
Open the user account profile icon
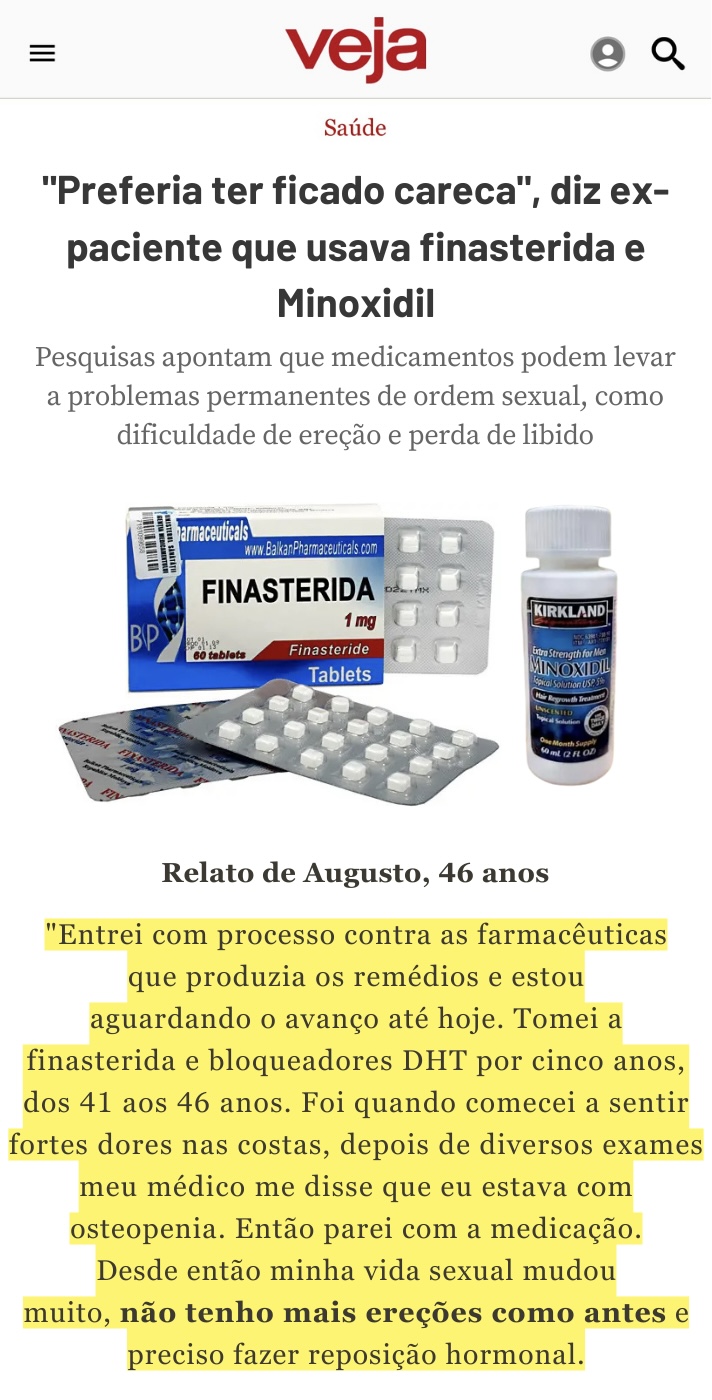pos(607,53)
